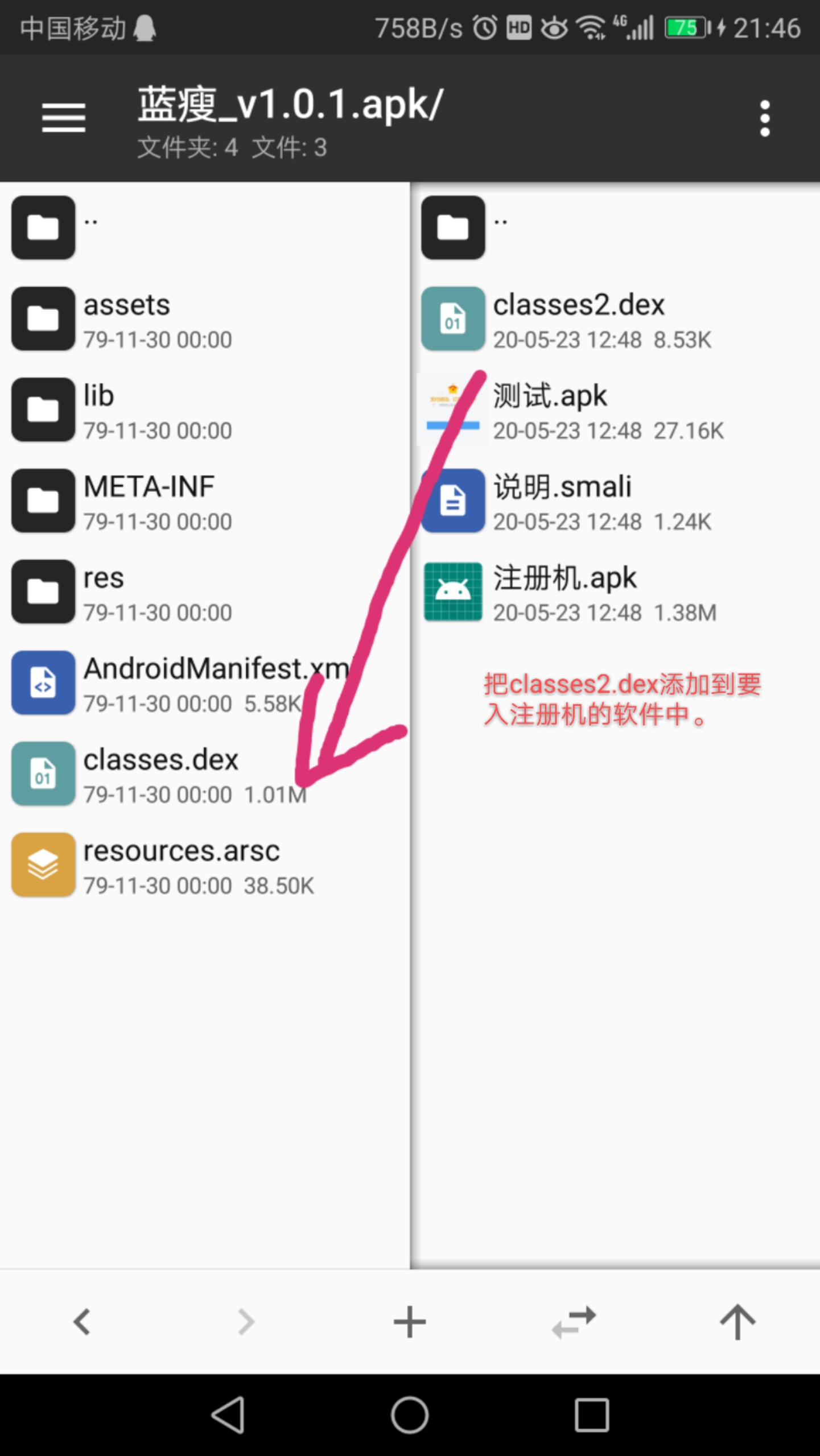Tap the AndroidManifest.xml file icon
The image size is (820, 1456).
tap(43, 682)
